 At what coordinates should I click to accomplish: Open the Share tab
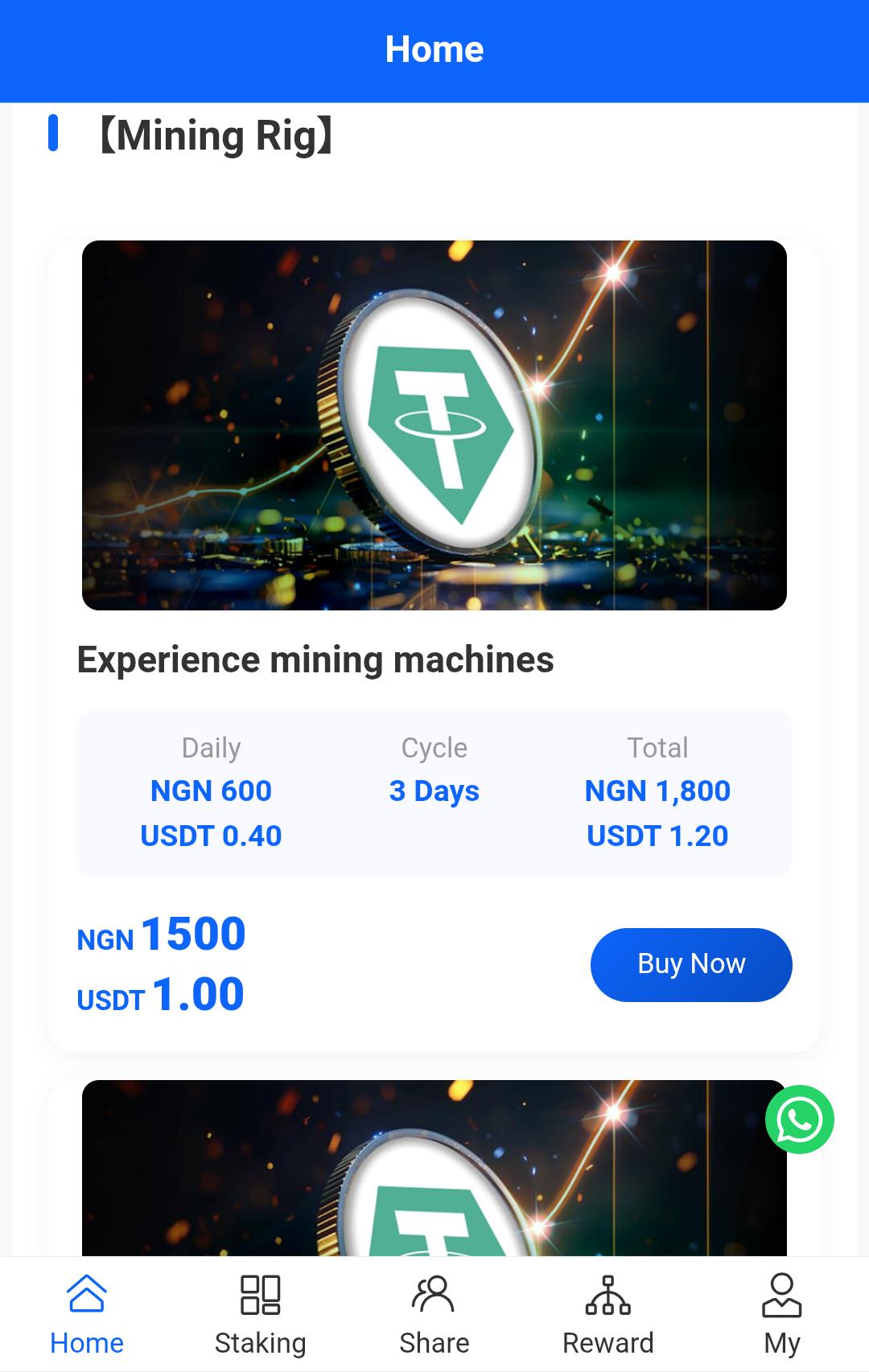pyautogui.click(x=434, y=1314)
